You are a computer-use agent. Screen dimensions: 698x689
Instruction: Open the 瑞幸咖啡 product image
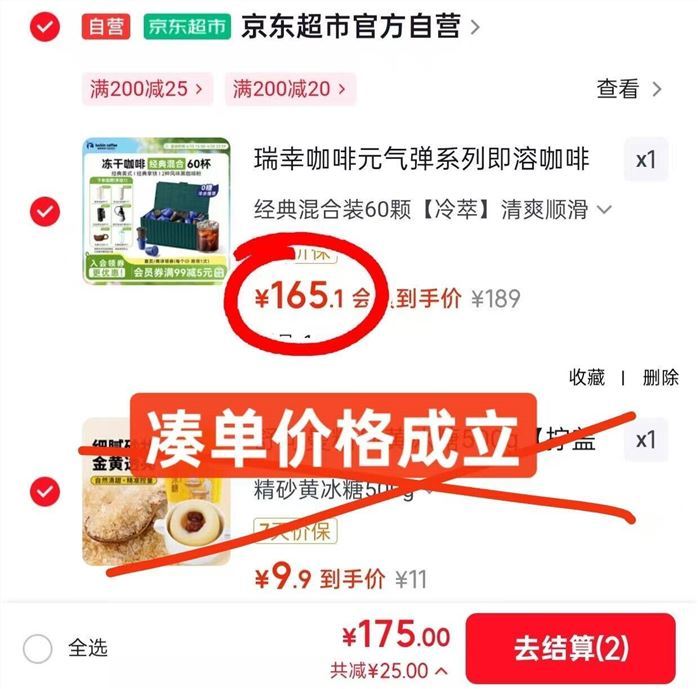[157, 211]
